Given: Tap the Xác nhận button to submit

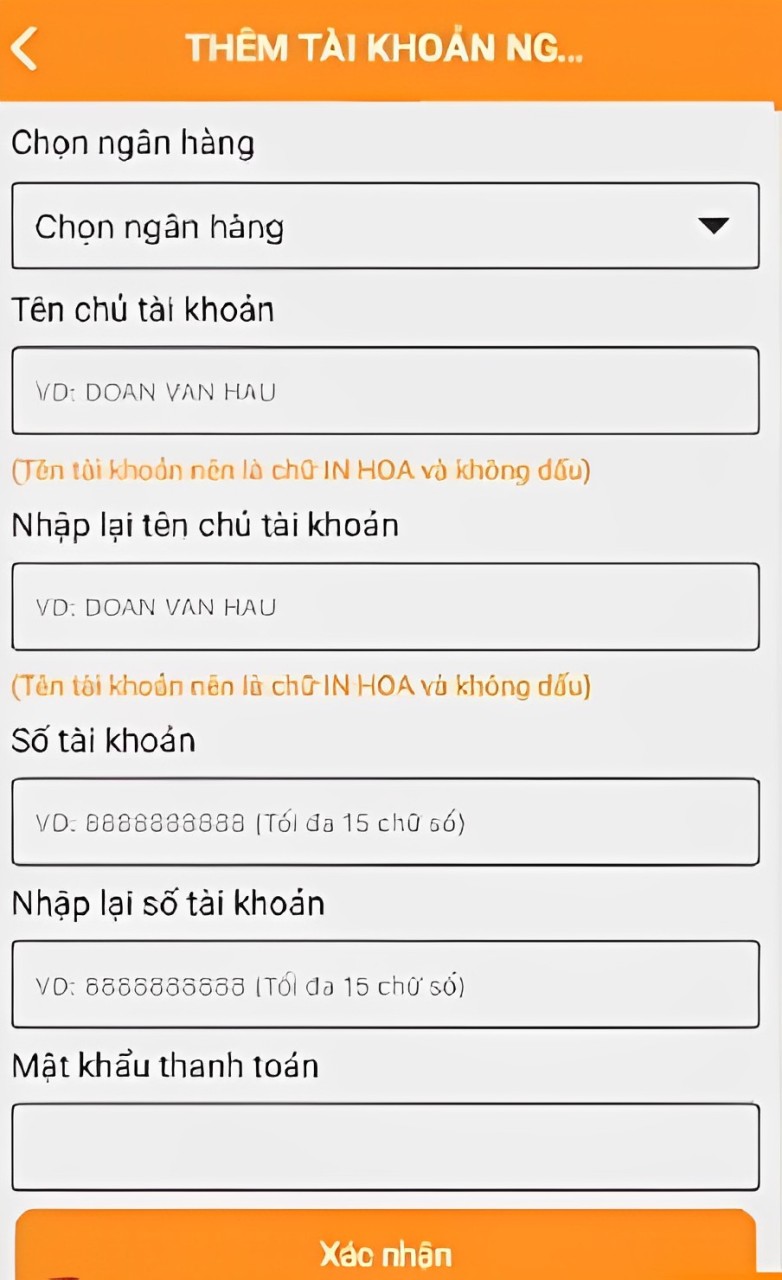Looking at the screenshot, I should [x=385, y=1253].
